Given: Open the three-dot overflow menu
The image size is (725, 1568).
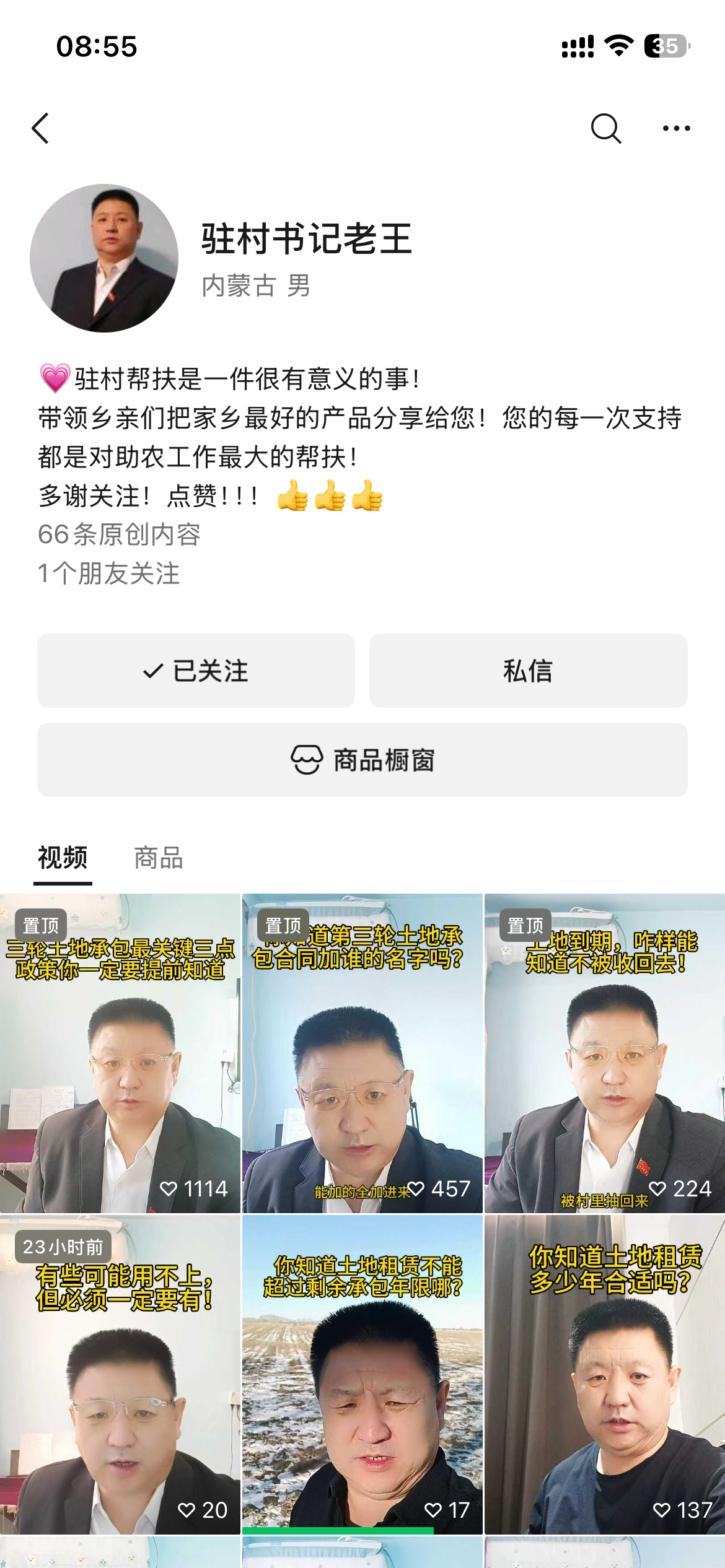Looking at the screenshot, I should pos(676,129).
